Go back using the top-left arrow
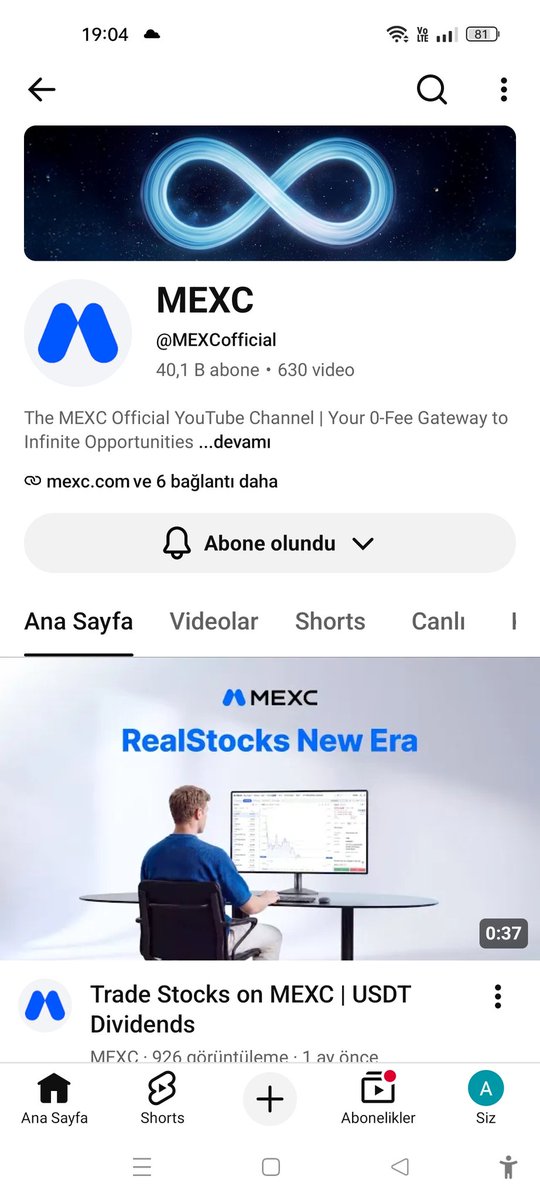The height and width of the screenshot is (1200, 540). pyautogui.click(x=42, y=90)
